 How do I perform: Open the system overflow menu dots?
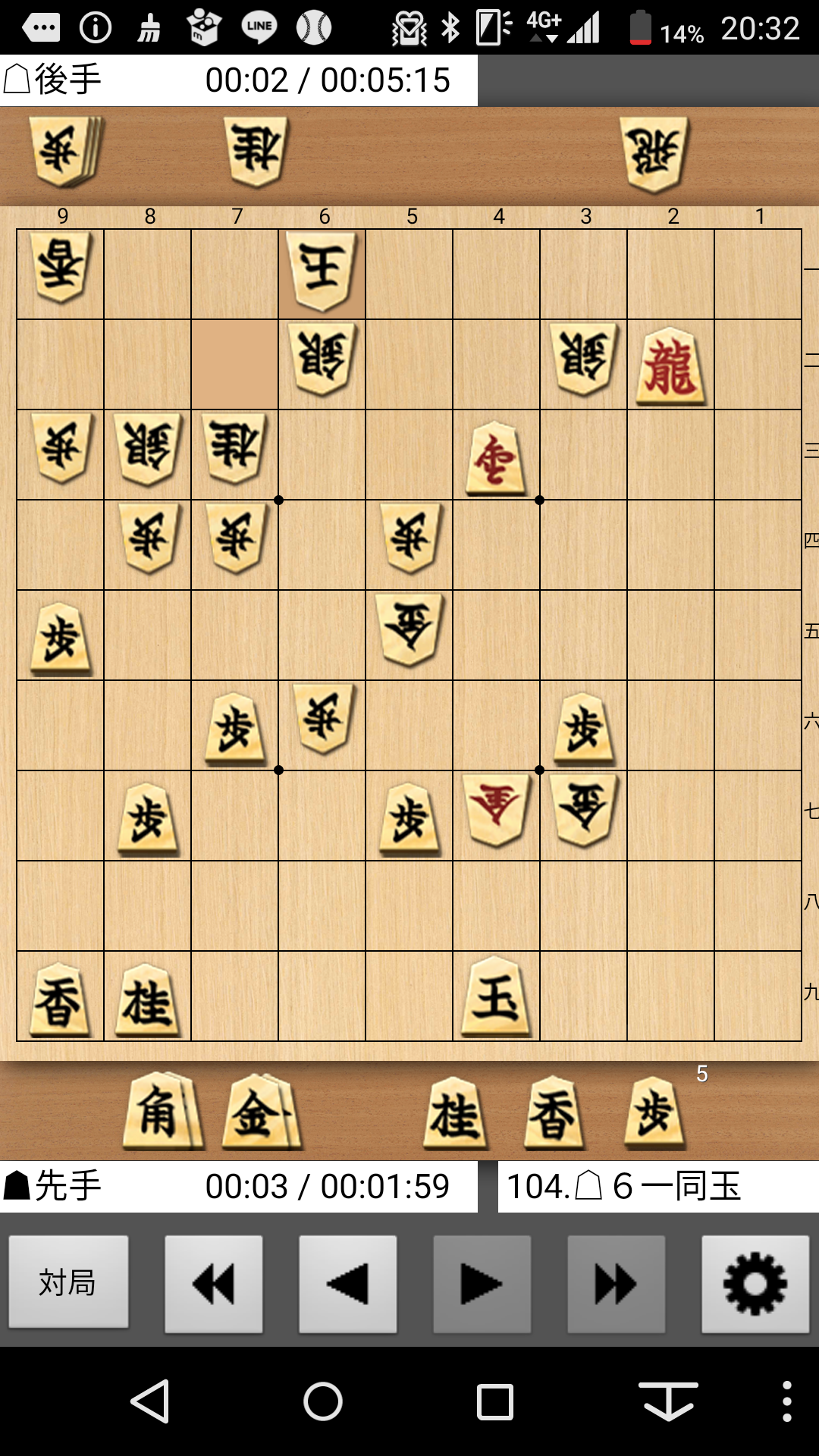787,1401
